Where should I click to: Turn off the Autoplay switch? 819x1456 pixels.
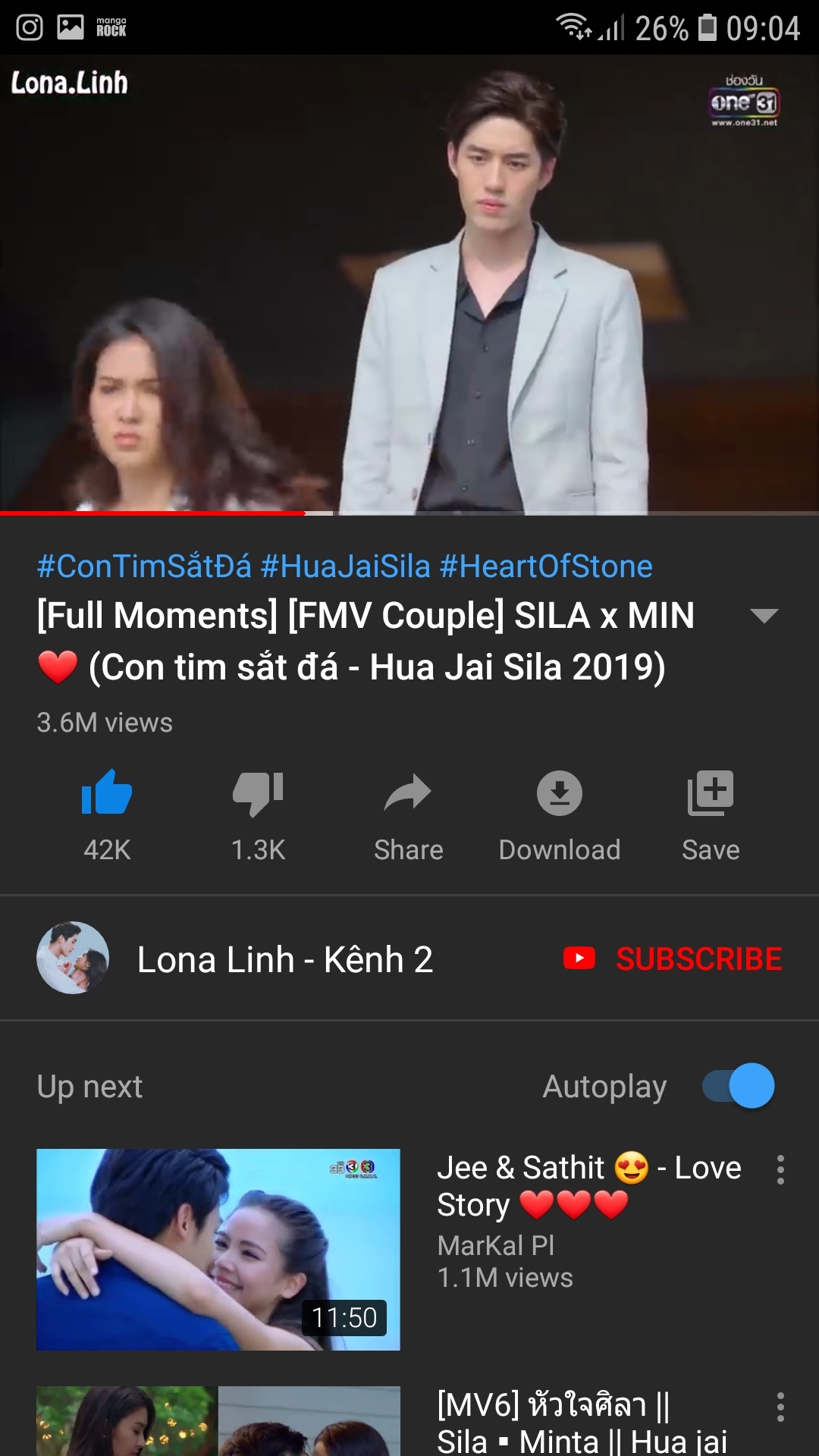(x=739, y=1086)
